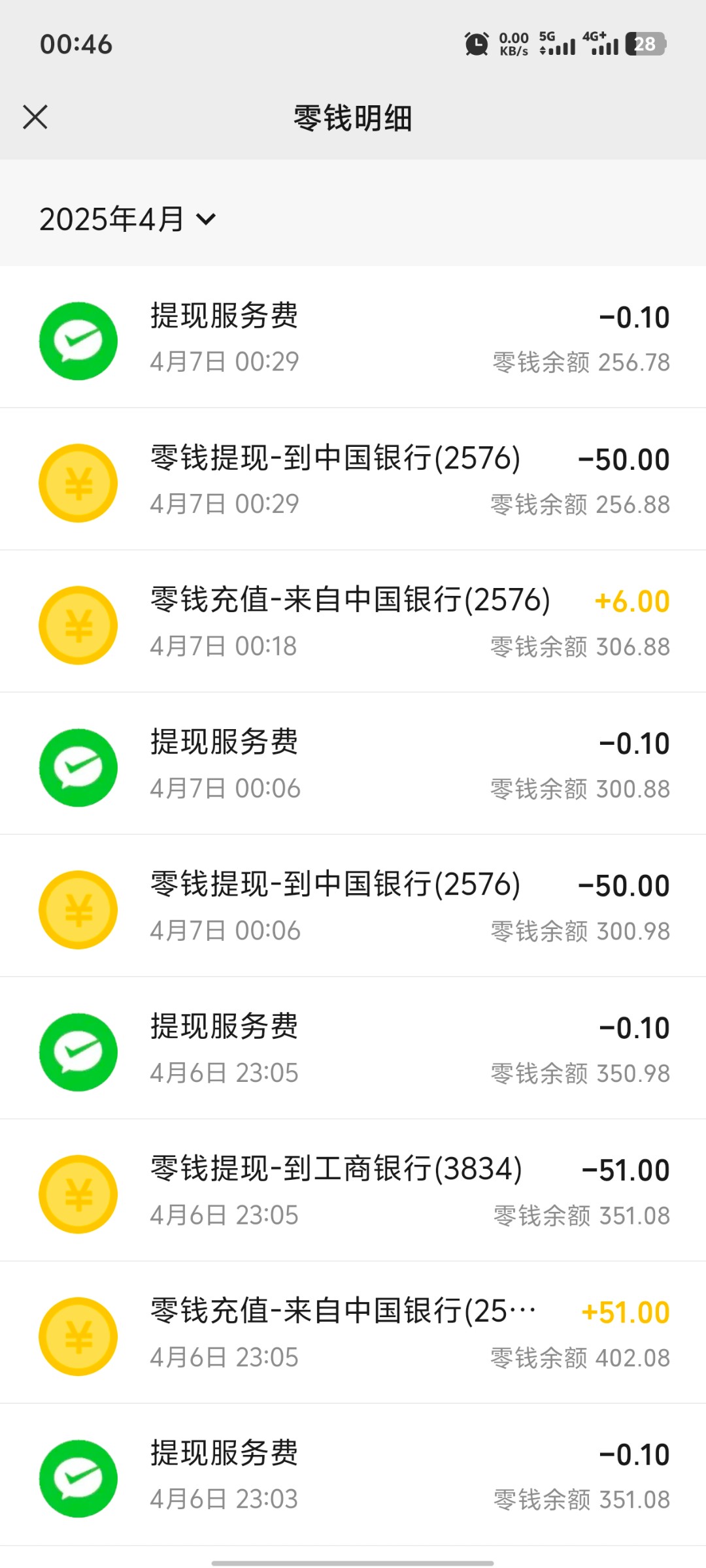The width and height of the screenshot is (706, 1568).
Task: Open 提现服务费 entry from 4月6日 23:03
Action: 353,1476
